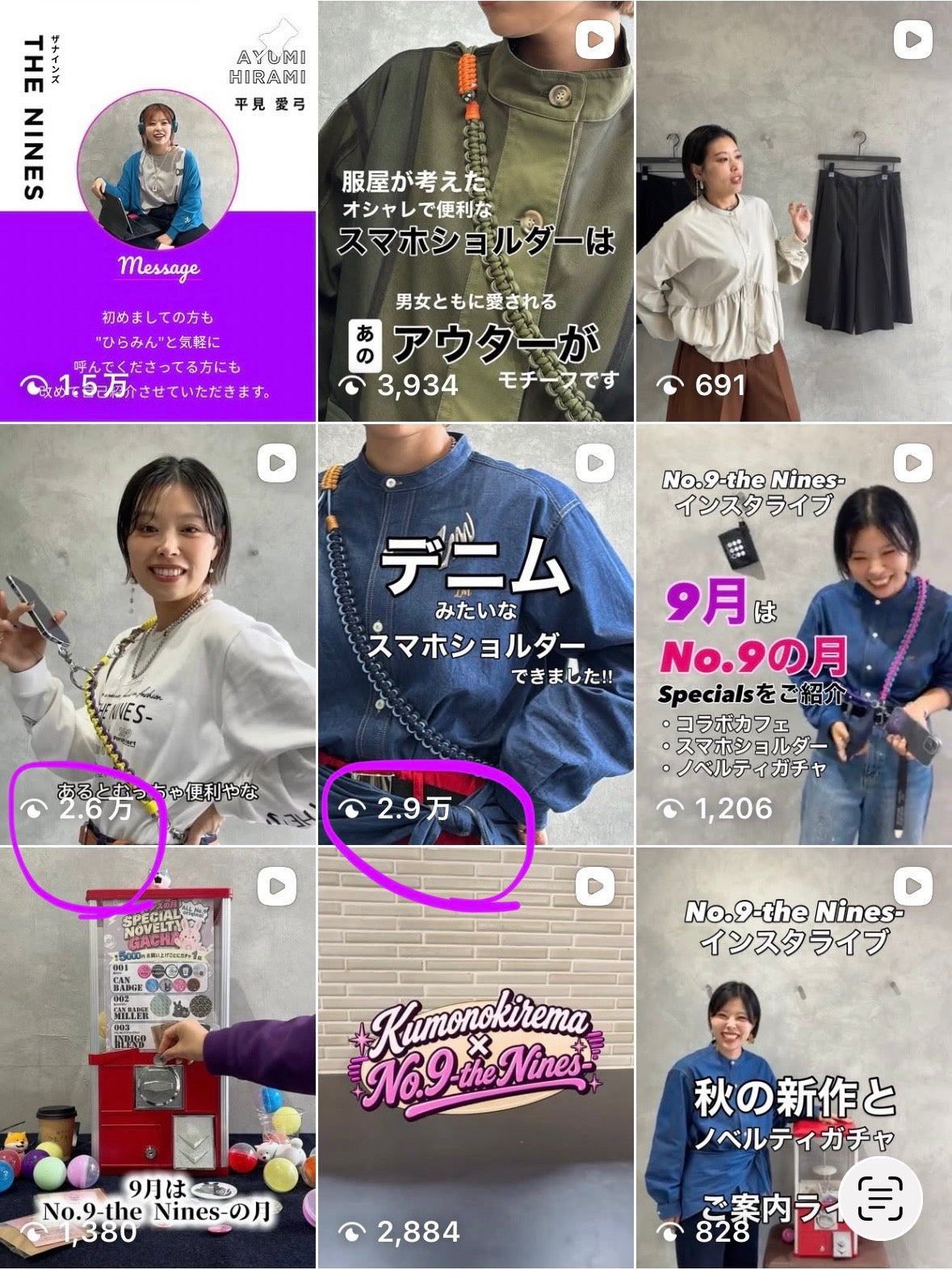The image size is (952, 1270).
Task: Open the reel with 691 views
Action: coord(794,210)
